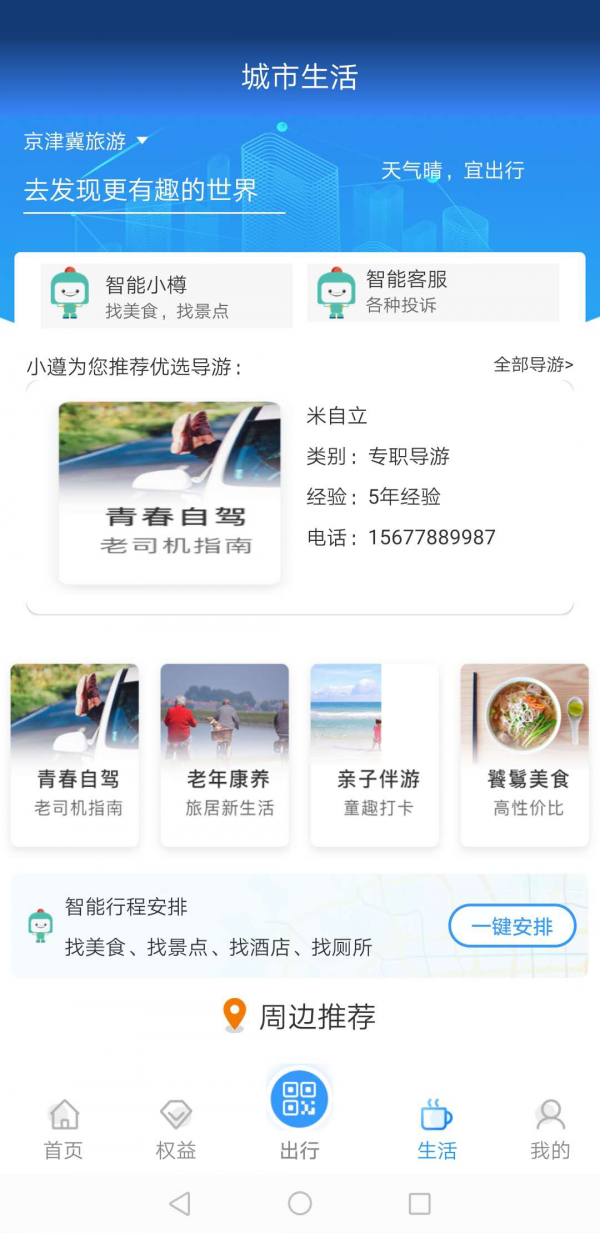Viewport: 600px width, 1233px height.
Task: Go to the 生活 tab
Action: tap(437, 1130)
